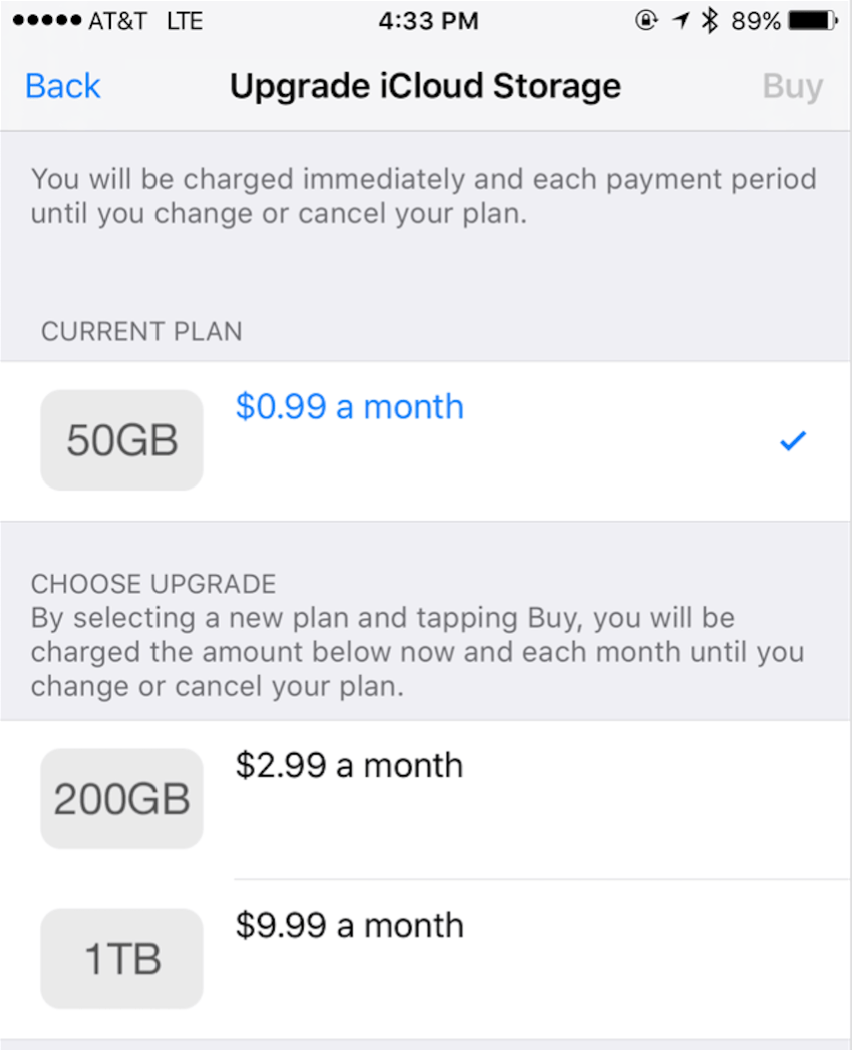
Task: Select the 1TB plan for $9.99
Action: point(425,958)
